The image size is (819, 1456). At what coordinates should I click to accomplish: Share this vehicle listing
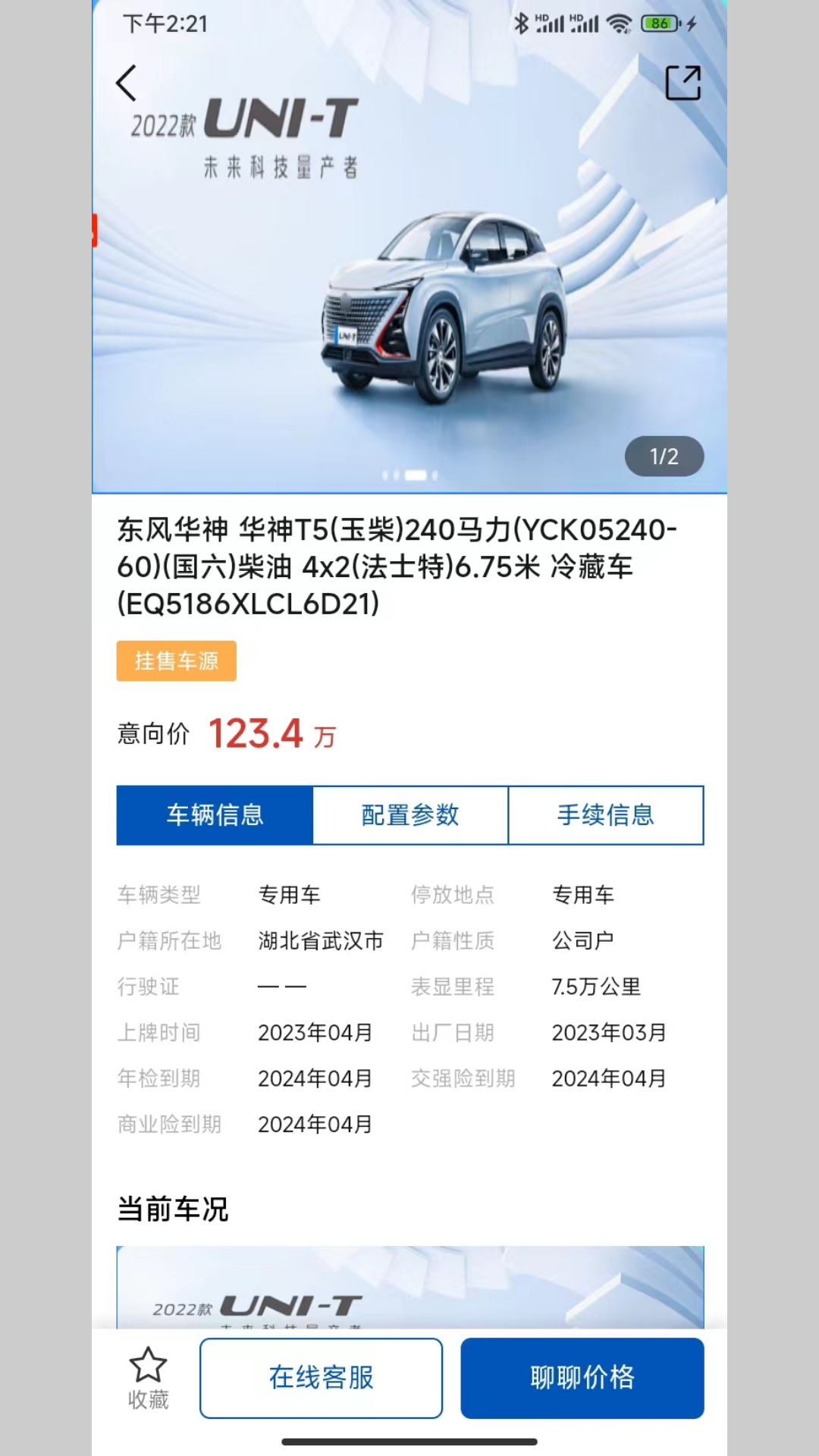(682, 83)
